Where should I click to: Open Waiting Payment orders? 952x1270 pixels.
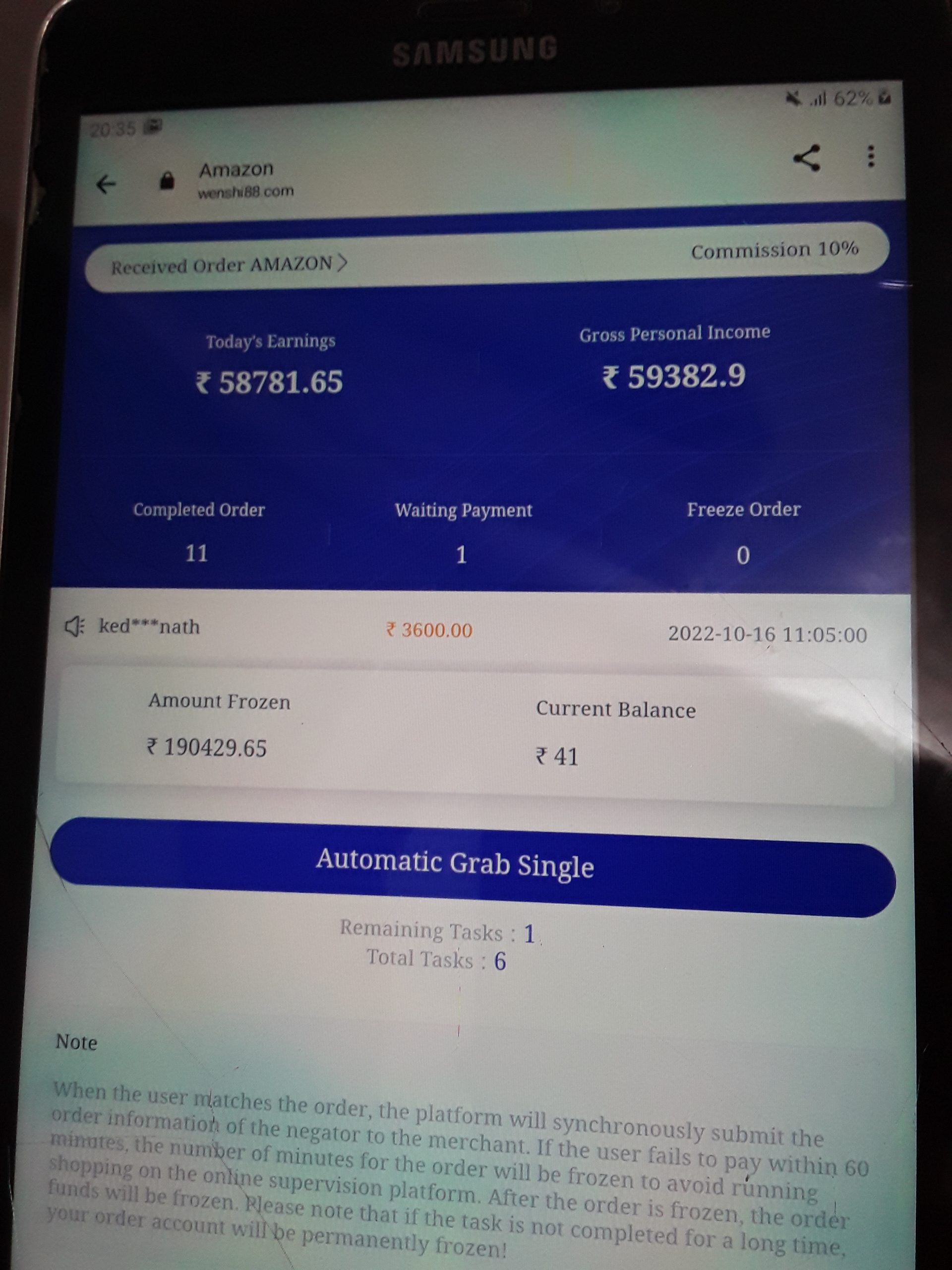point(463,533)
